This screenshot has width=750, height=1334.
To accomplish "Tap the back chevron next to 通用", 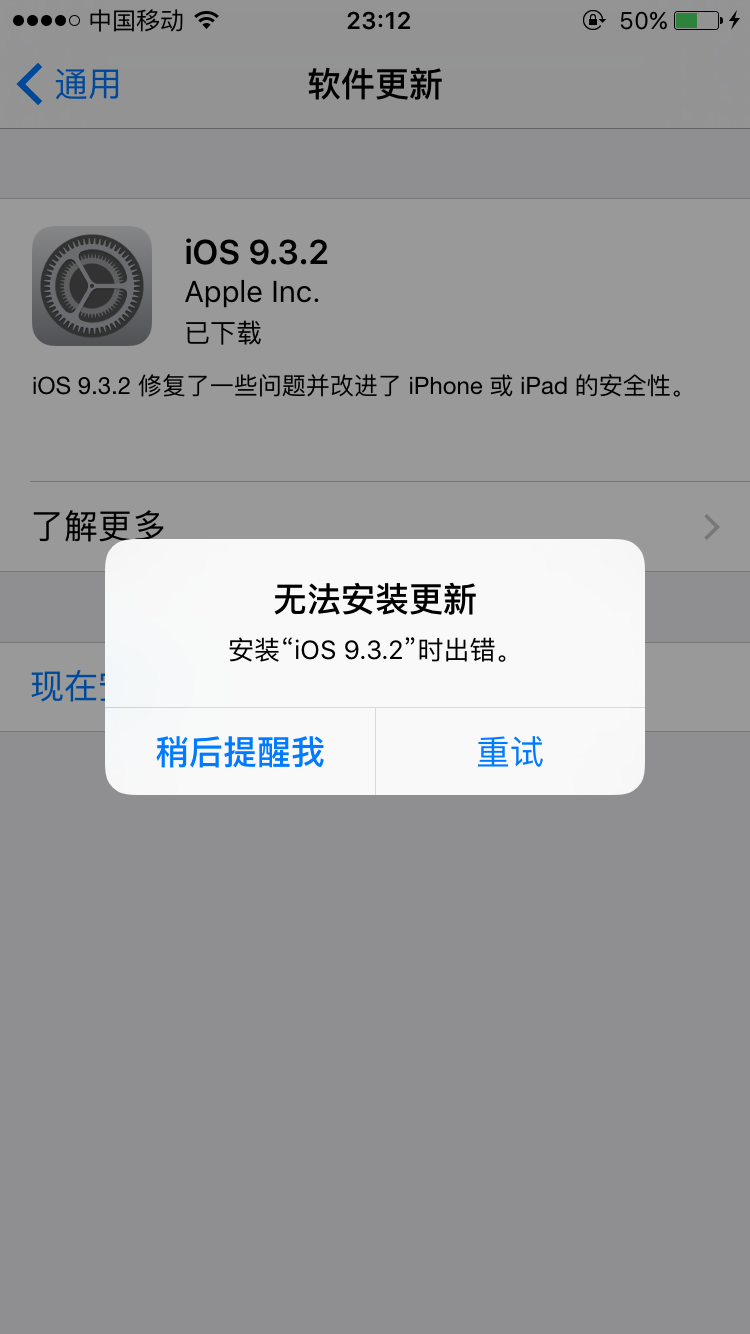I will click(27, 86).
